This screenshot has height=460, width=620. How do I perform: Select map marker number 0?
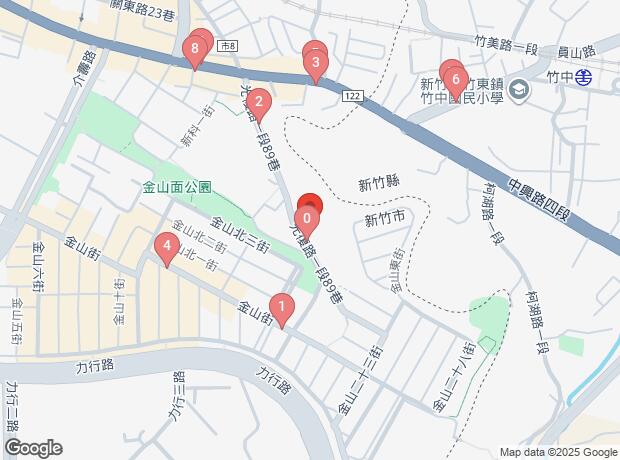[307, 217]
